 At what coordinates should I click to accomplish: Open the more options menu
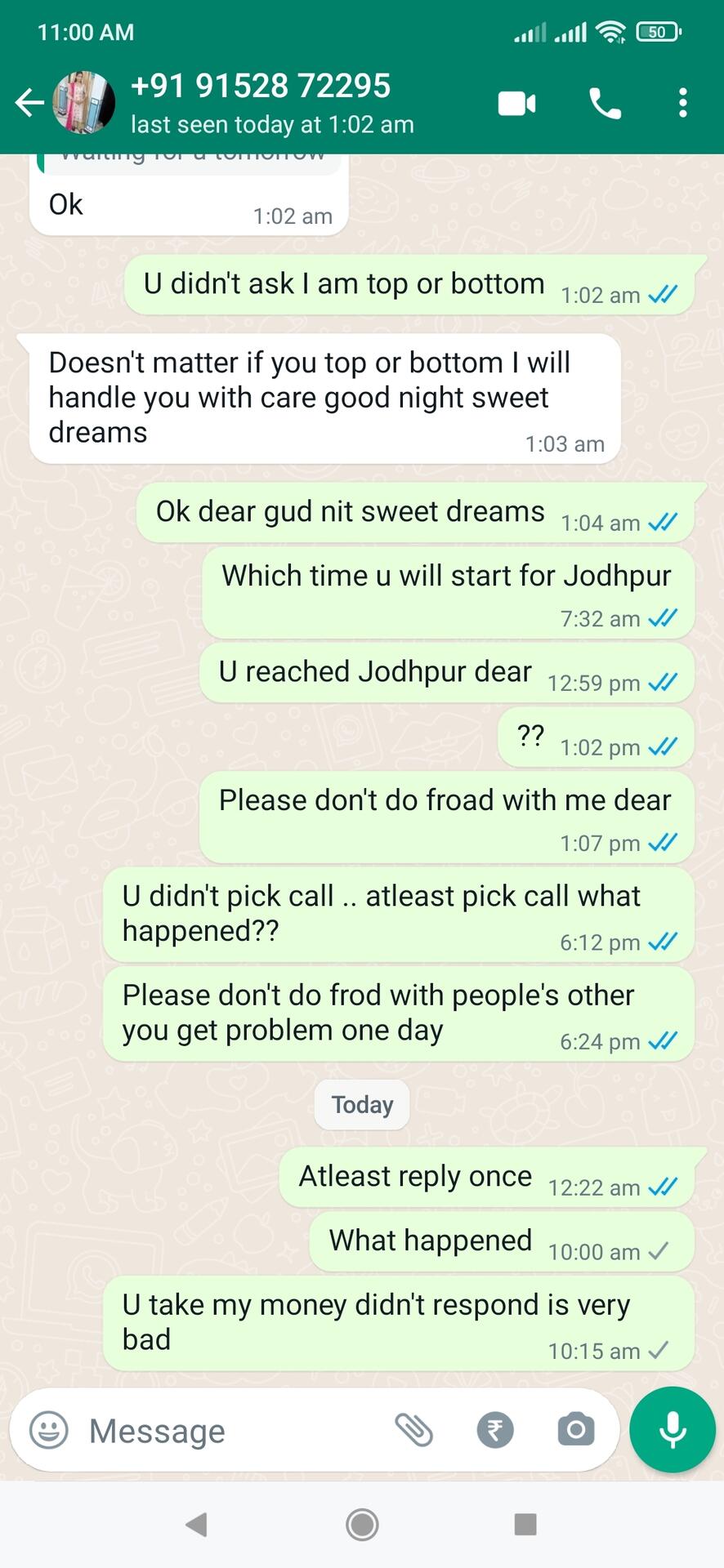click(683, 104)
